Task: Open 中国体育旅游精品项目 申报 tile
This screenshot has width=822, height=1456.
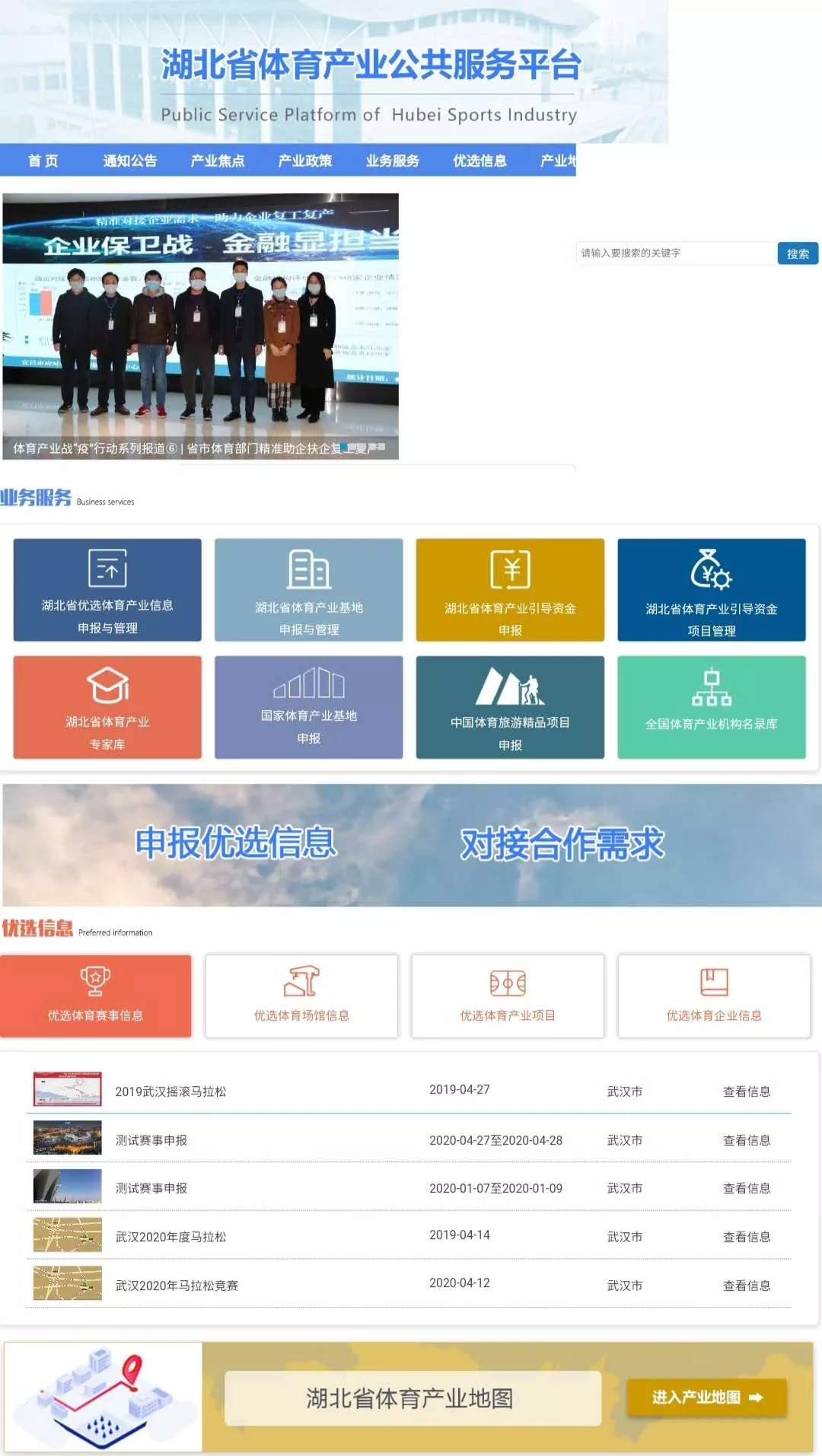Action: click(510, 707)
